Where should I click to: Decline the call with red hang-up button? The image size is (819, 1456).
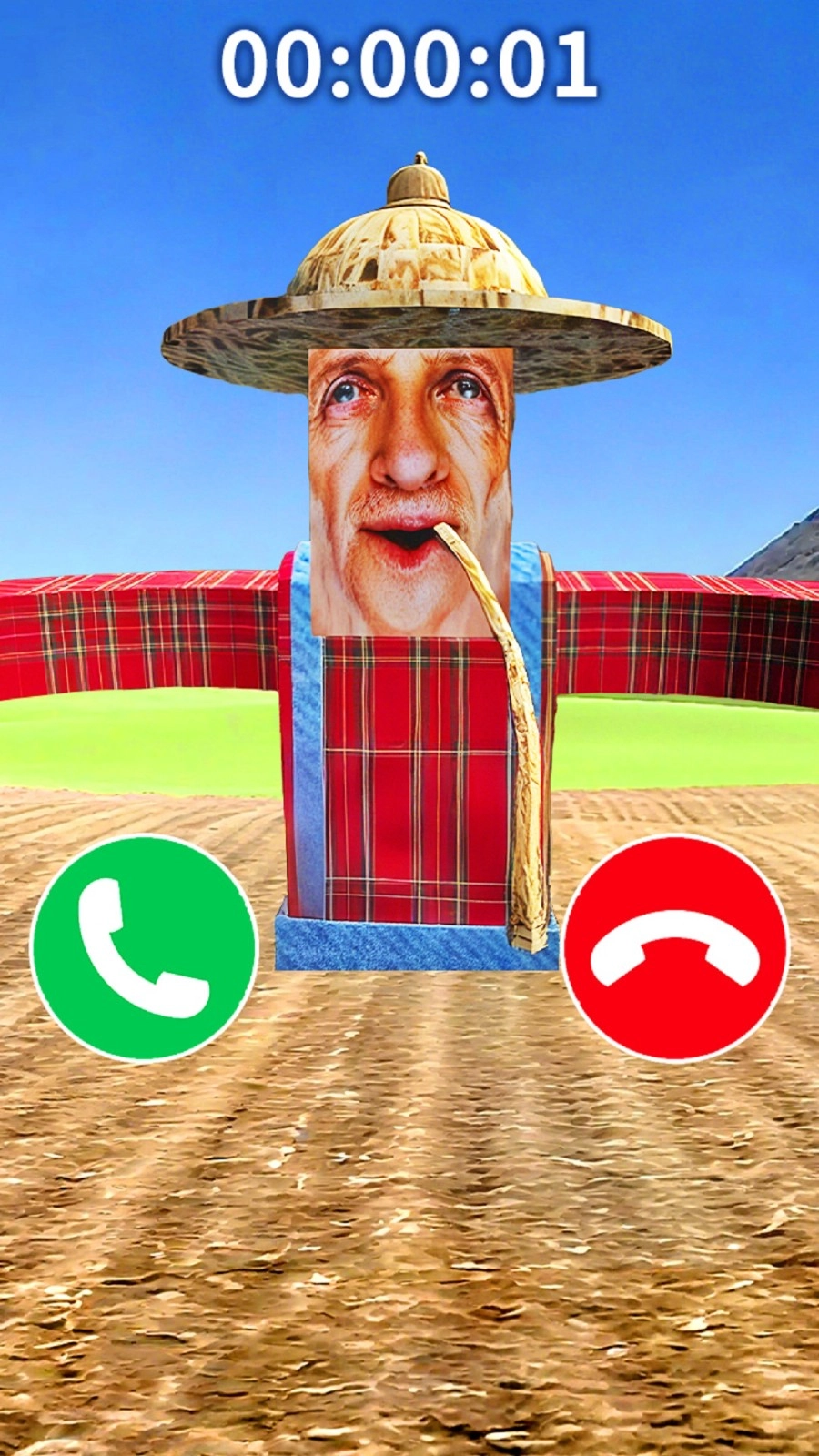tap(675, 947)
